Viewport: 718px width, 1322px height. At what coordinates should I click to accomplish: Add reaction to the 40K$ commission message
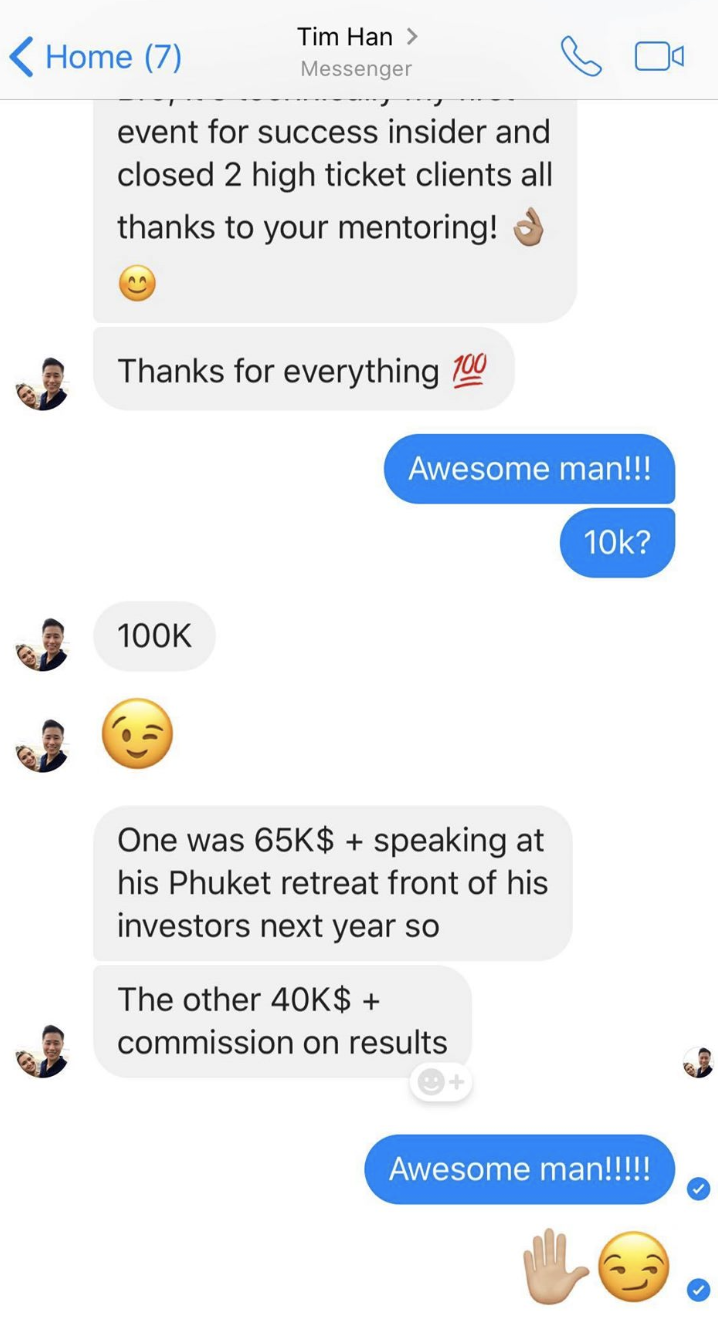(x=440, y=1081)
